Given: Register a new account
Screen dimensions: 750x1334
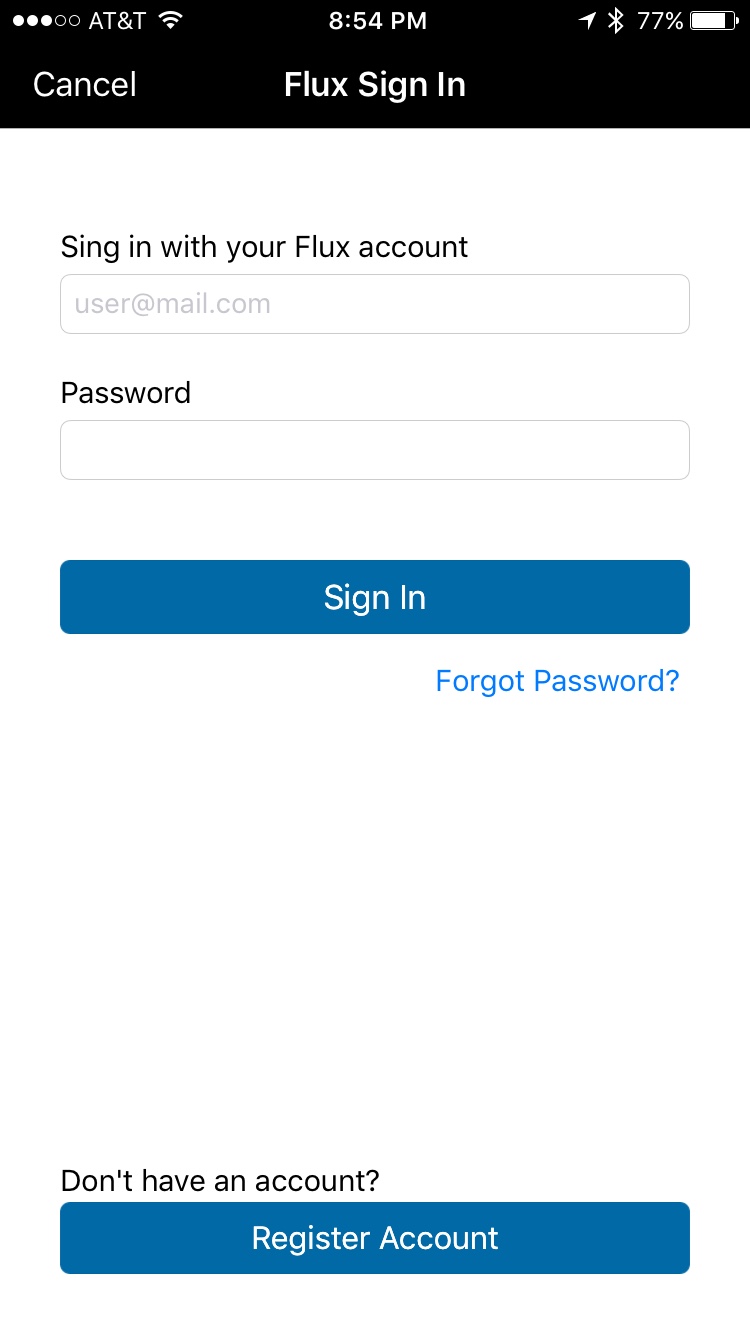Looking at the screenshot, I should 375,1238.
